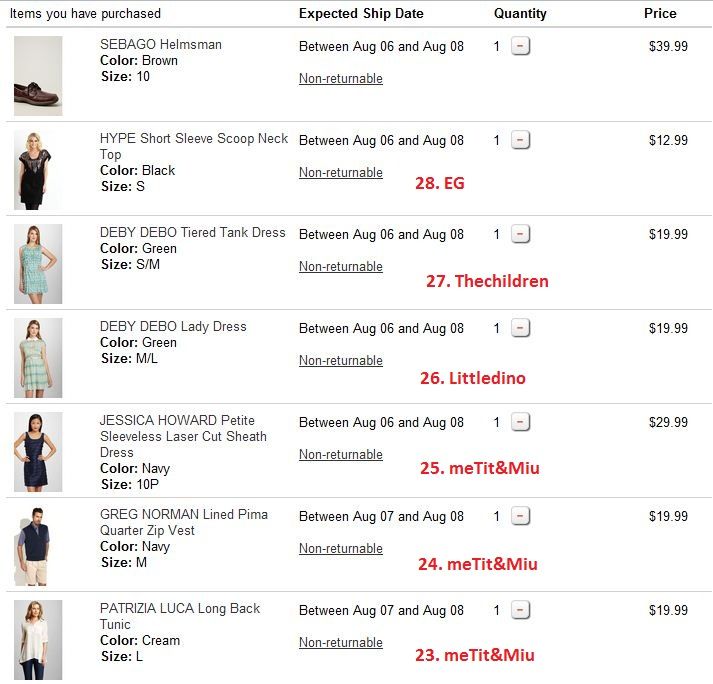View the SEBAGO Helmsman shoe image
The image size is (713, 684).
tap(38, 76)
